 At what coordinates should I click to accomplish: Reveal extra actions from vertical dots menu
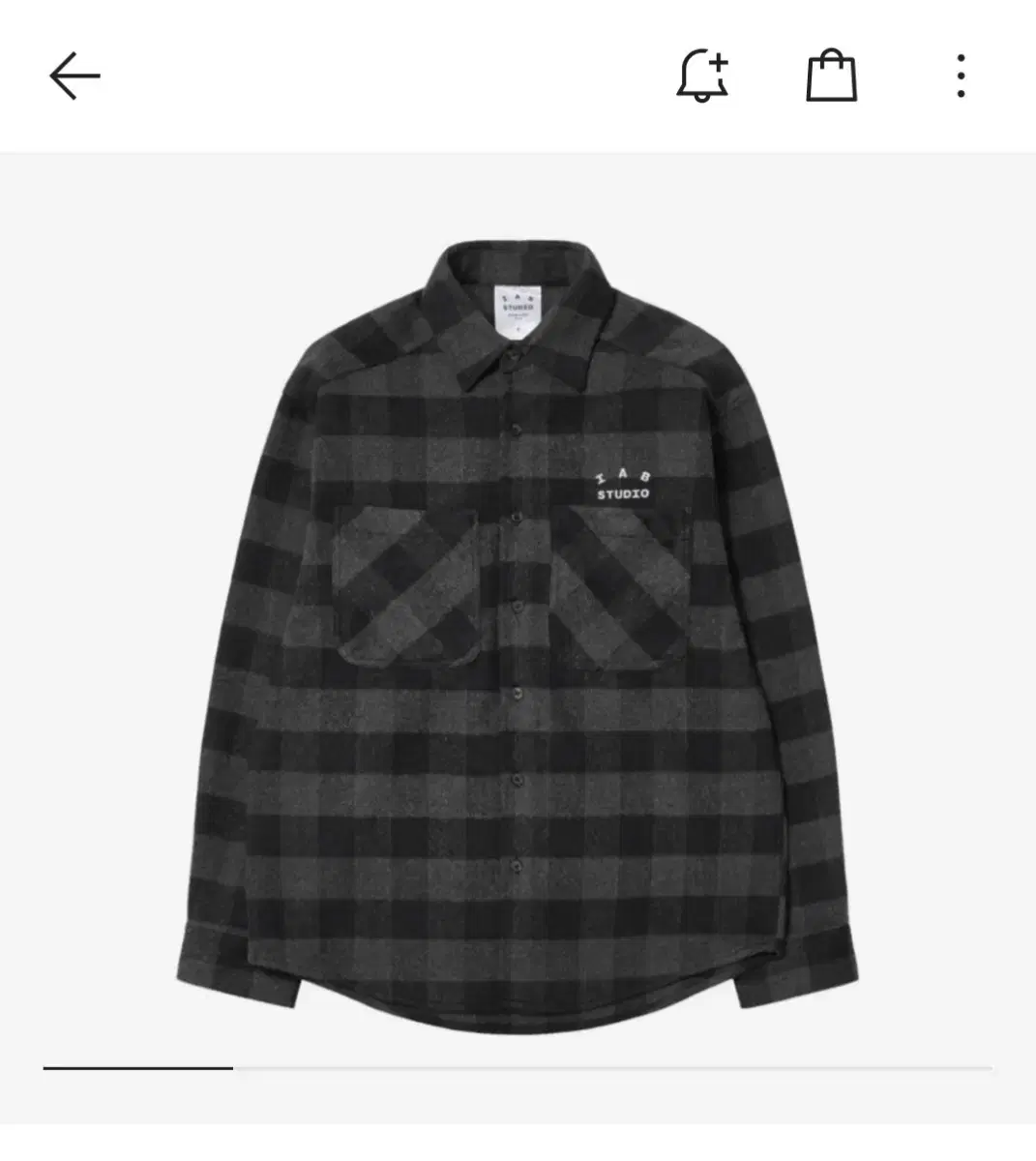point(960,75)
